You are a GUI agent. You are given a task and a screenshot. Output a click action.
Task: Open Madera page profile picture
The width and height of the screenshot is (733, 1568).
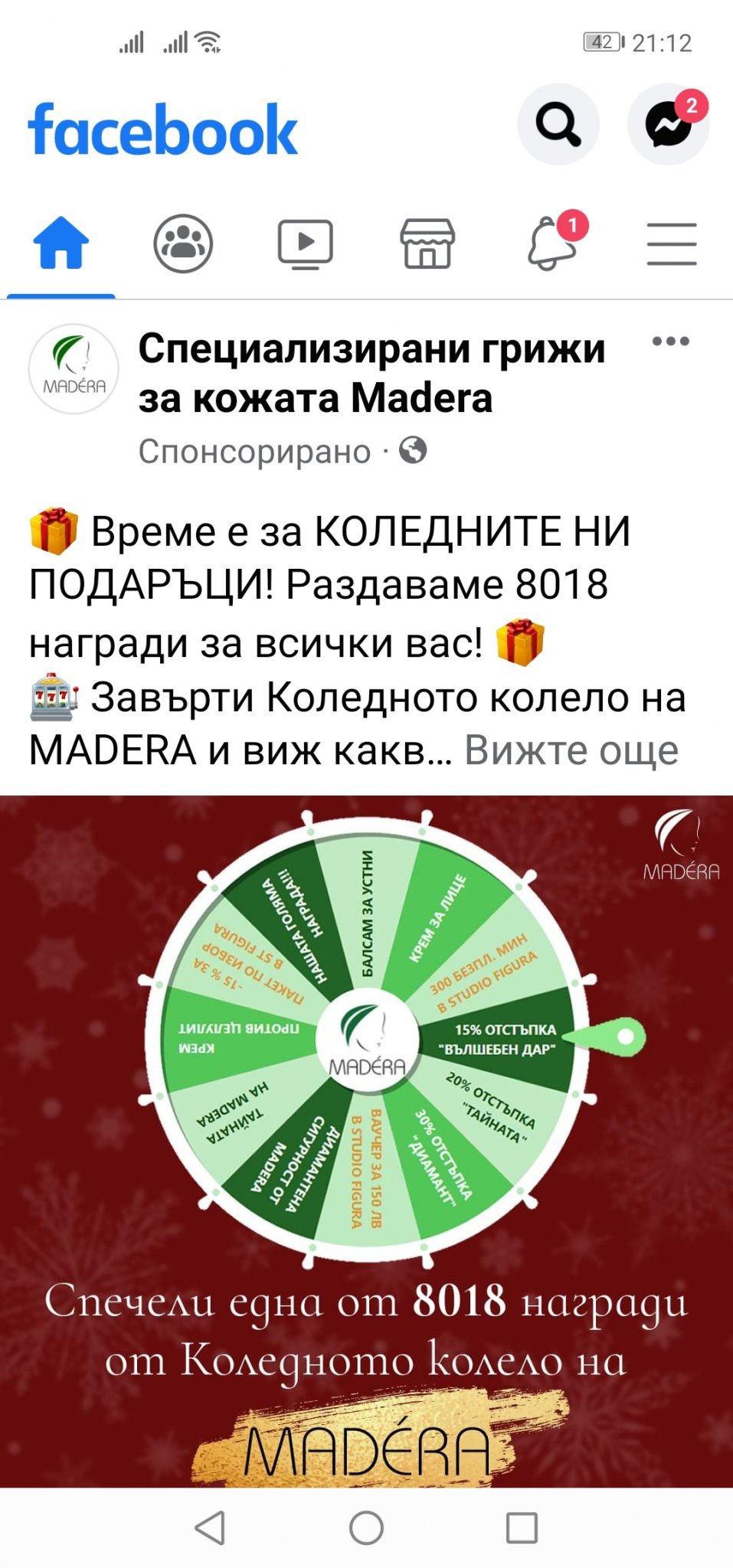(74, 369)
